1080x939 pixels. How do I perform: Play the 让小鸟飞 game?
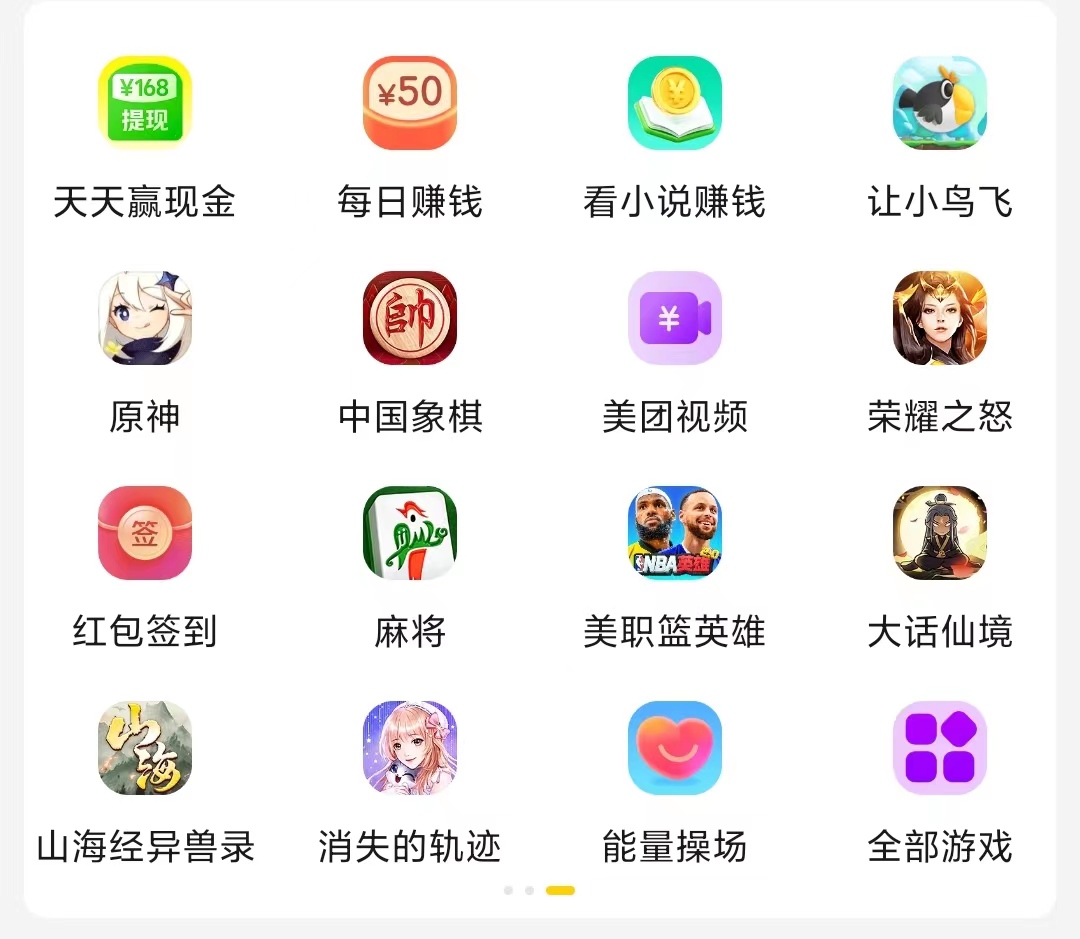[940, 103]
